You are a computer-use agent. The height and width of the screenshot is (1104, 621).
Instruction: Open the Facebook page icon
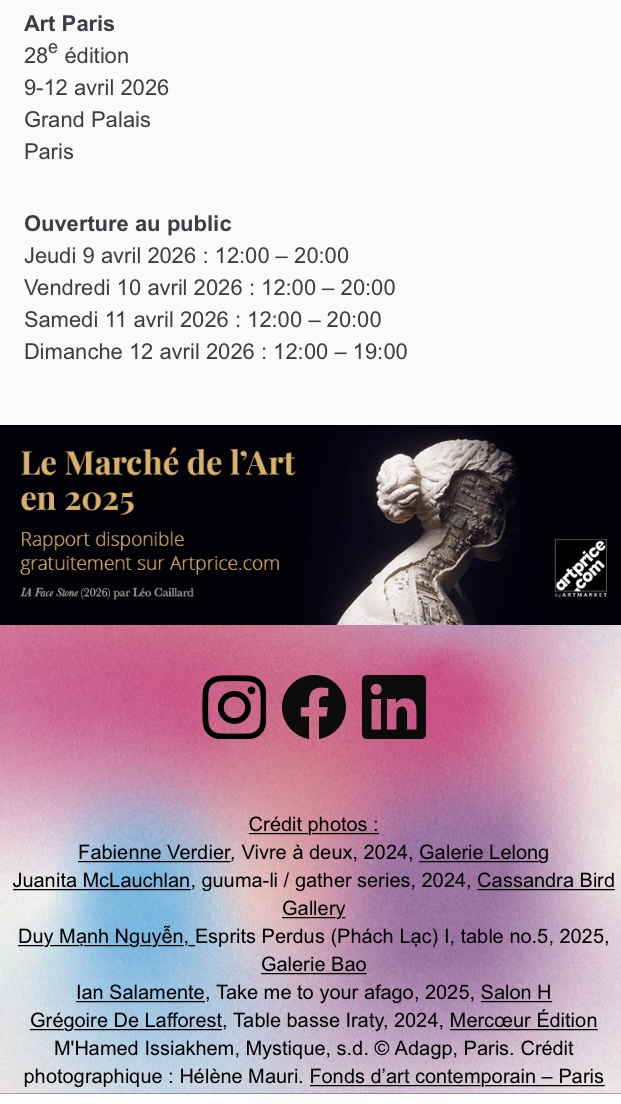pos(314,707)
